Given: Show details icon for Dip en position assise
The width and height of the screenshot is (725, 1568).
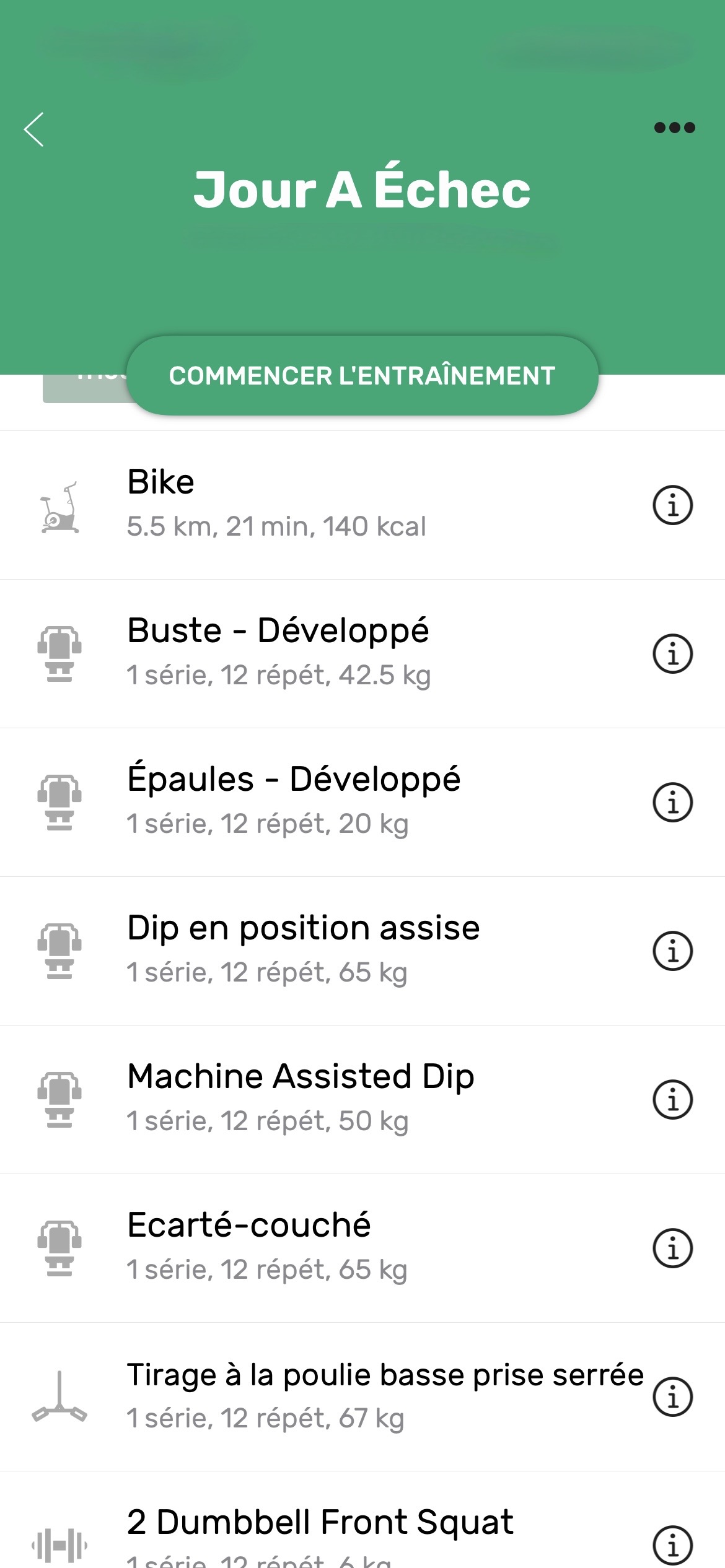Looking at the screenshot, I should 672,951.
